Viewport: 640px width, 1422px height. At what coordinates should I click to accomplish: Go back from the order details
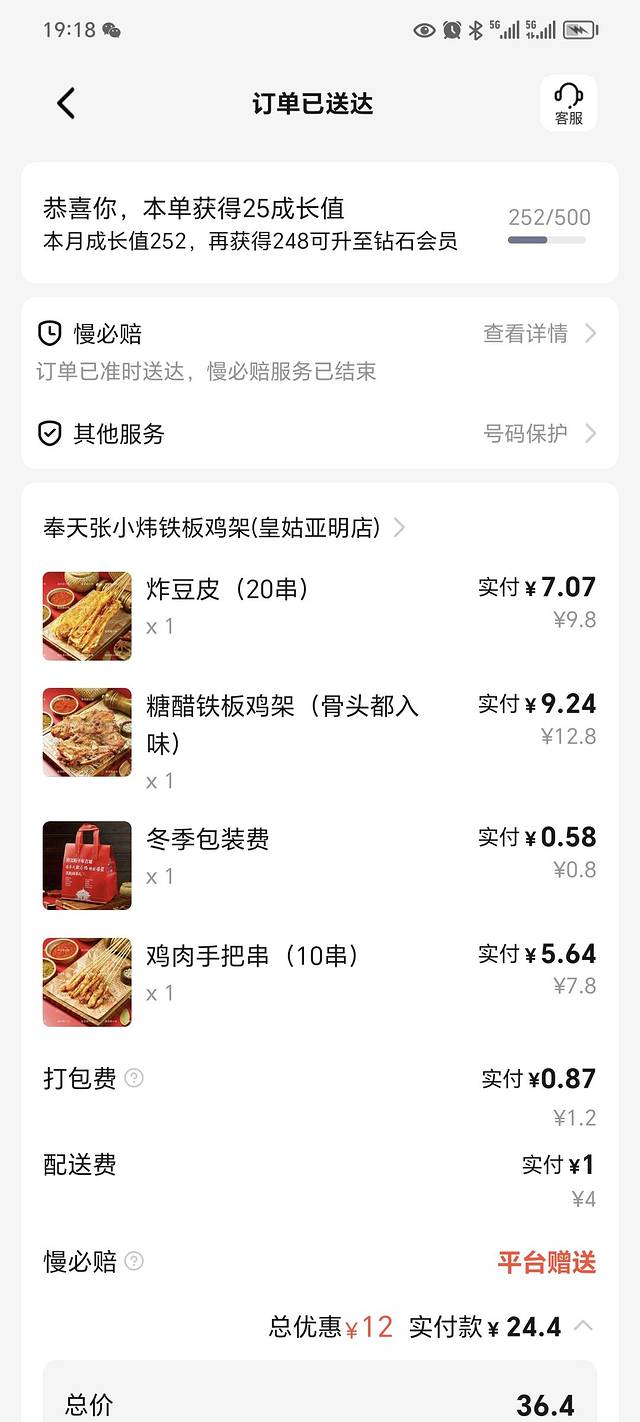point(66,103)
